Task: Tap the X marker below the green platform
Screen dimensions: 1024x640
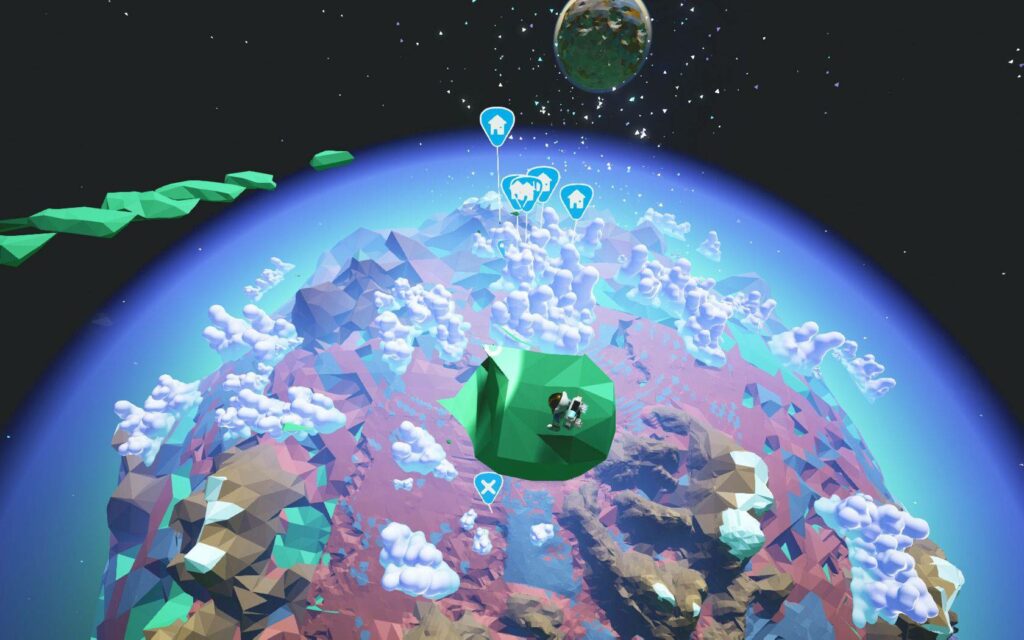Action: pyautogui.click(x=487, y=489)
